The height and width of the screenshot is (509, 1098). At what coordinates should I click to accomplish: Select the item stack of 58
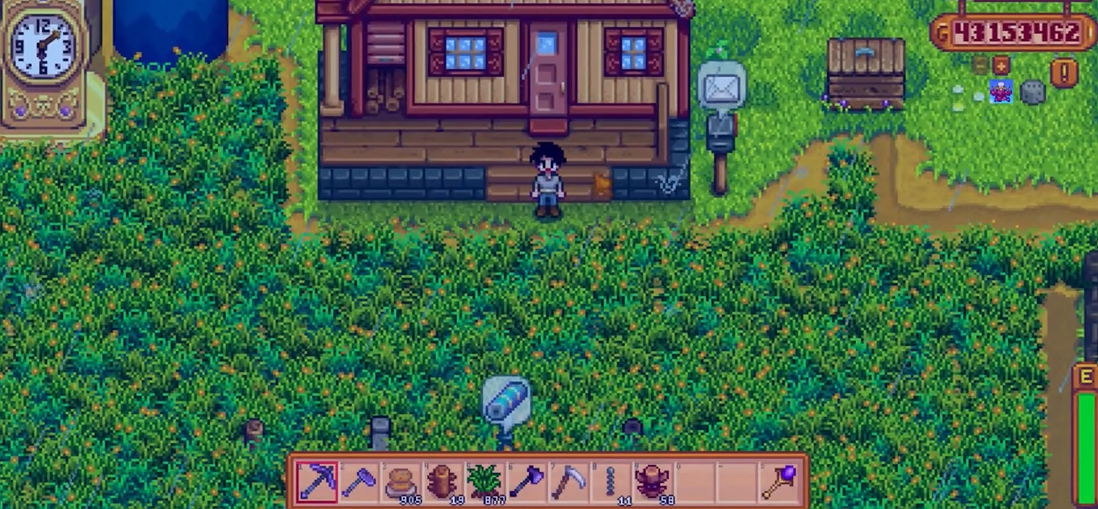[x=652, y=482]
